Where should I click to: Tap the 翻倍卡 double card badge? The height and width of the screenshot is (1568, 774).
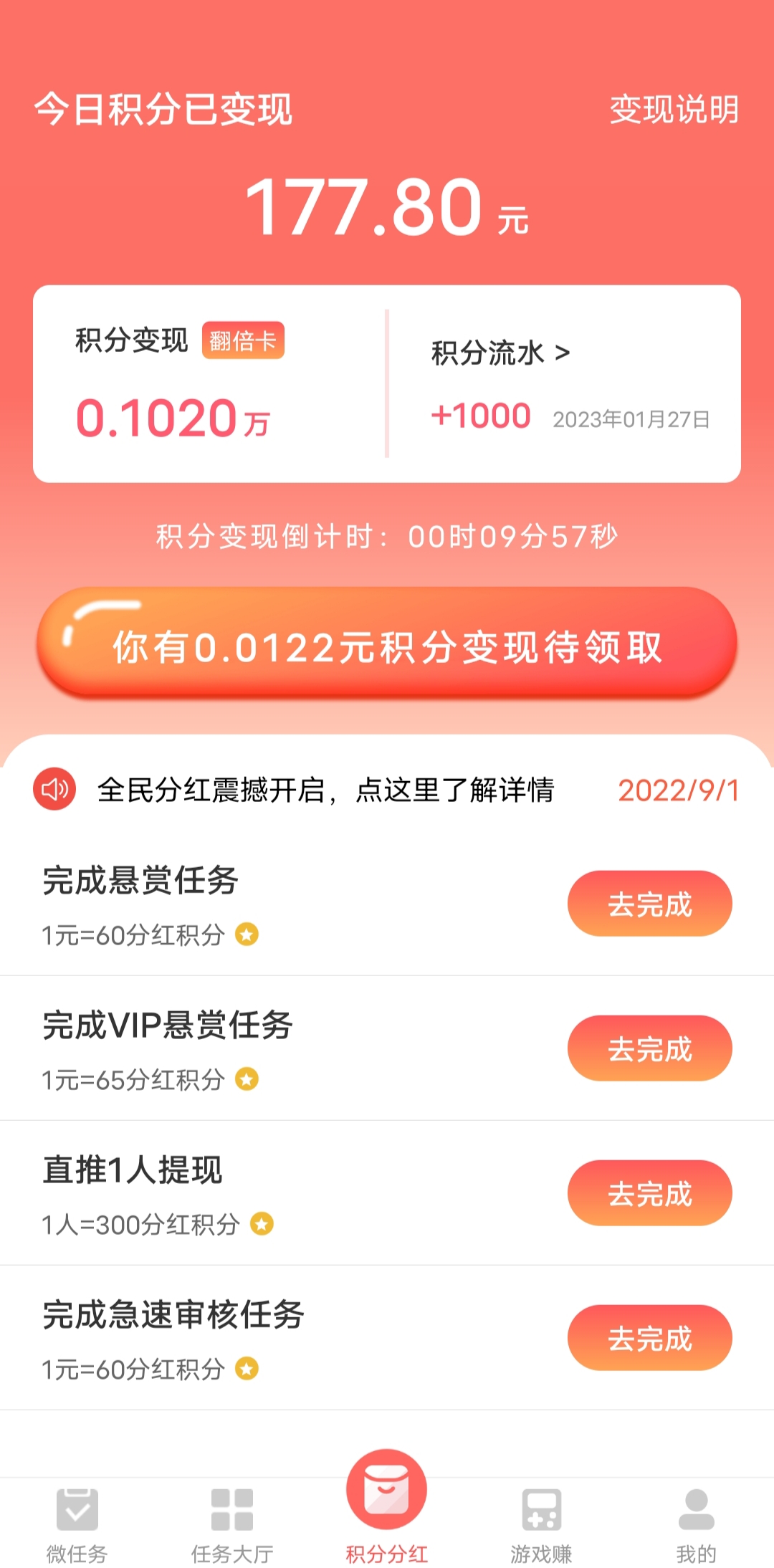point(243,340)
